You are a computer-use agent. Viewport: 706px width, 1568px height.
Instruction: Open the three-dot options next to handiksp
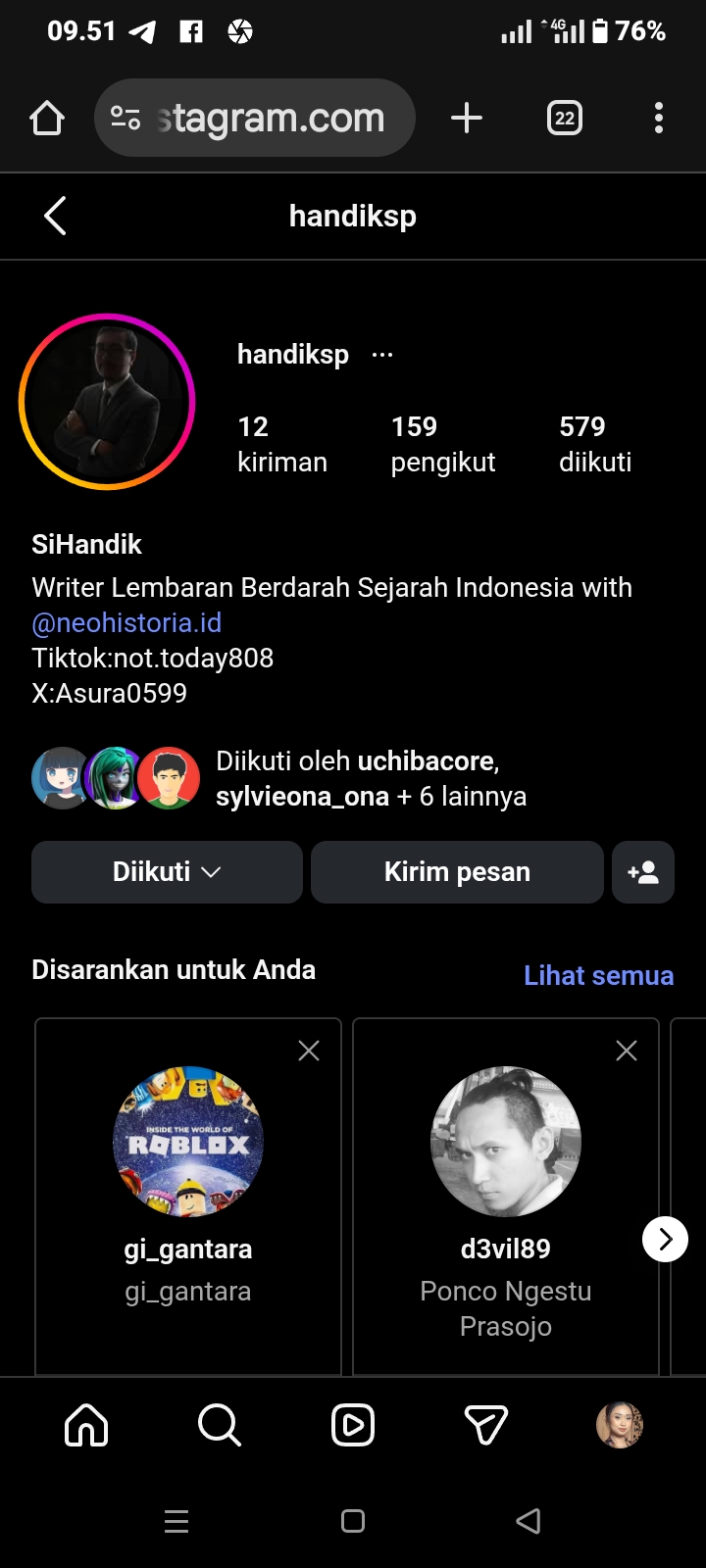click(x=382, y=355)
